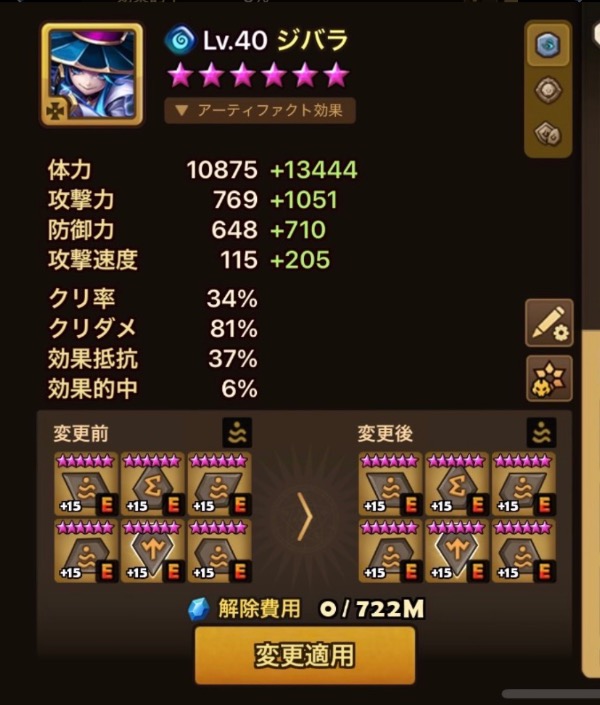This screenshot has height=705, width=600.
Task: Open the arrow rune under 変更後
Action: click(457, 551)
